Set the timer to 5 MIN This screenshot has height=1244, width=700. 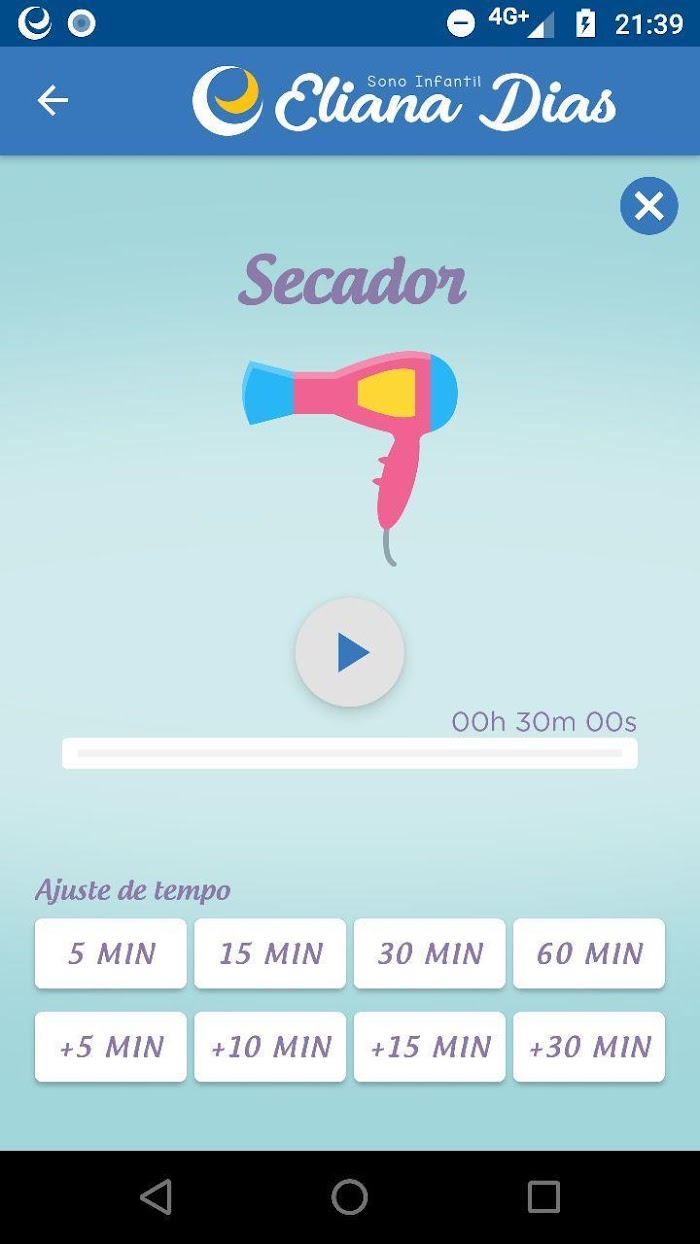click(x=111, y=953)
